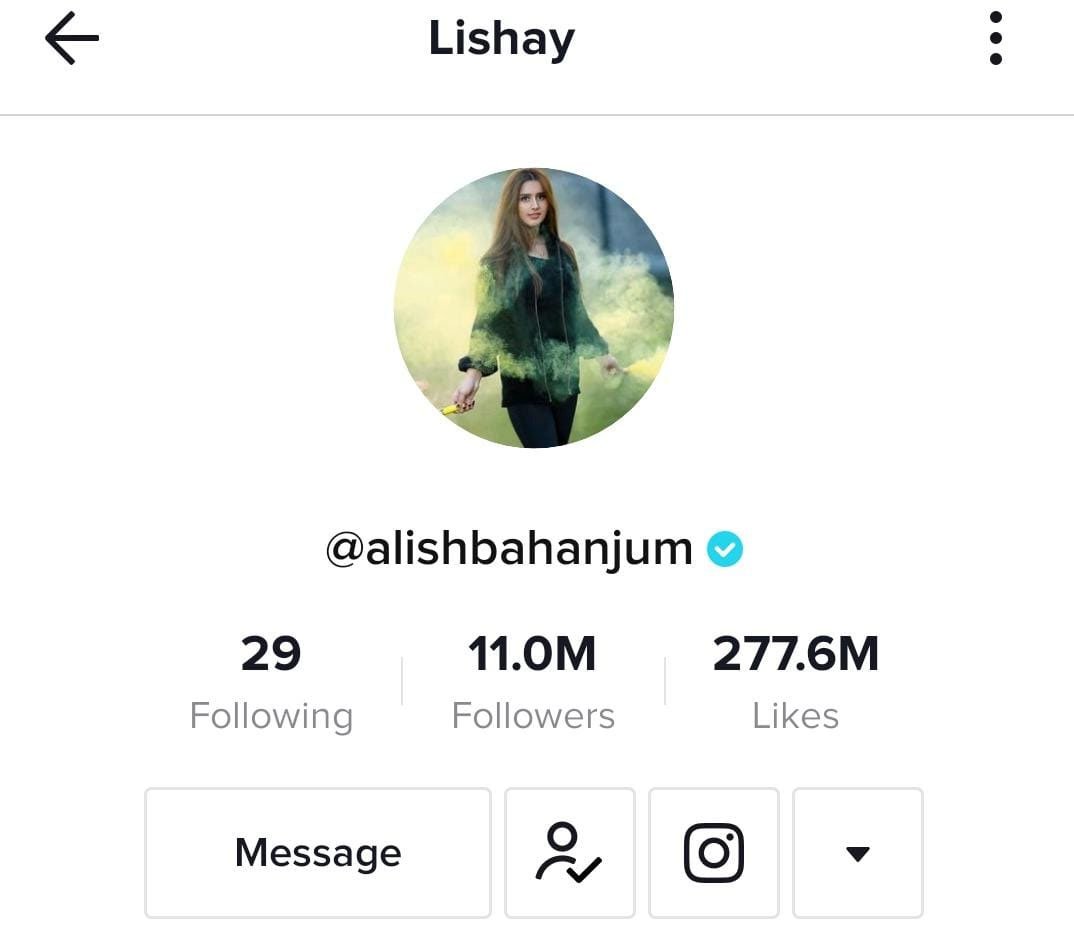
Task: View Lishay's profile picture
Action: pos(533,308)
